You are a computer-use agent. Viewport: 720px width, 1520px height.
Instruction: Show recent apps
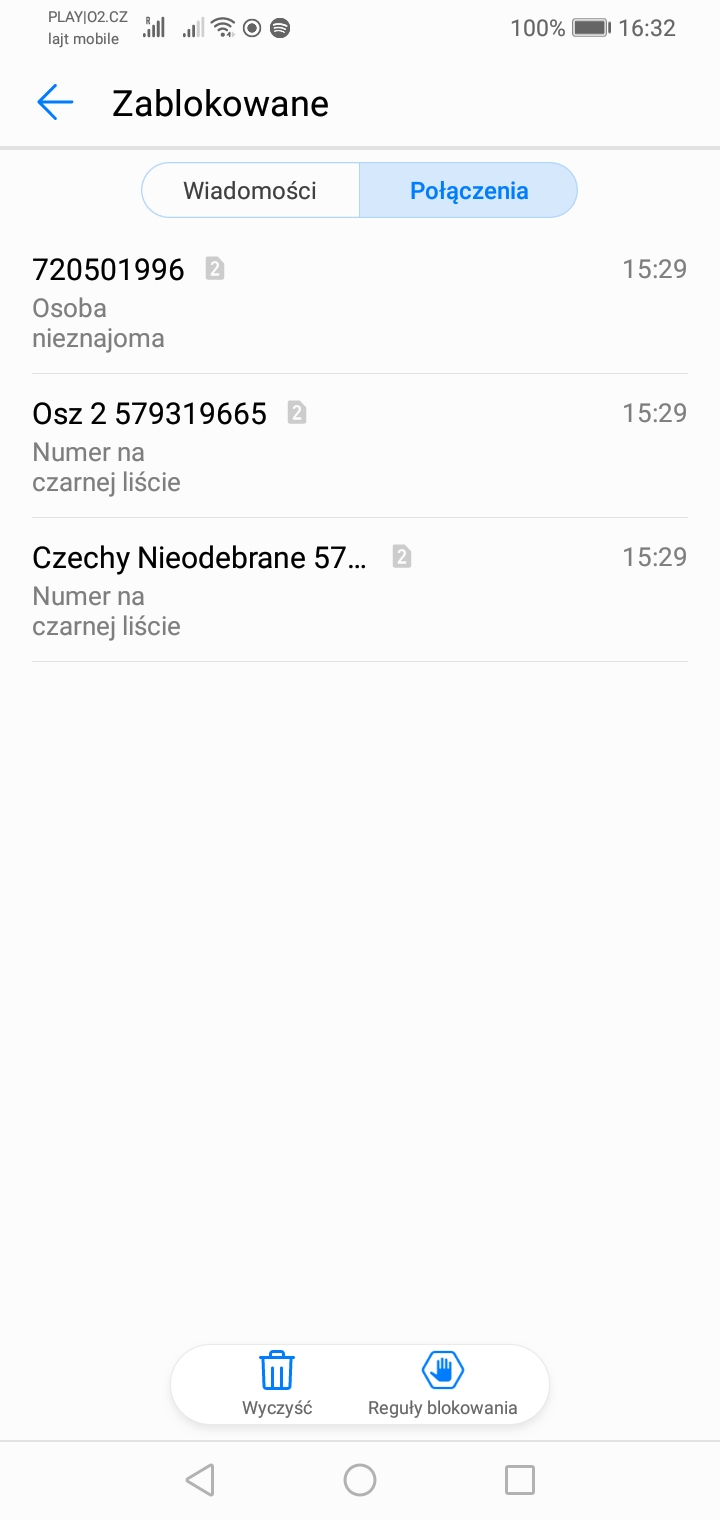coord(520,1480)
